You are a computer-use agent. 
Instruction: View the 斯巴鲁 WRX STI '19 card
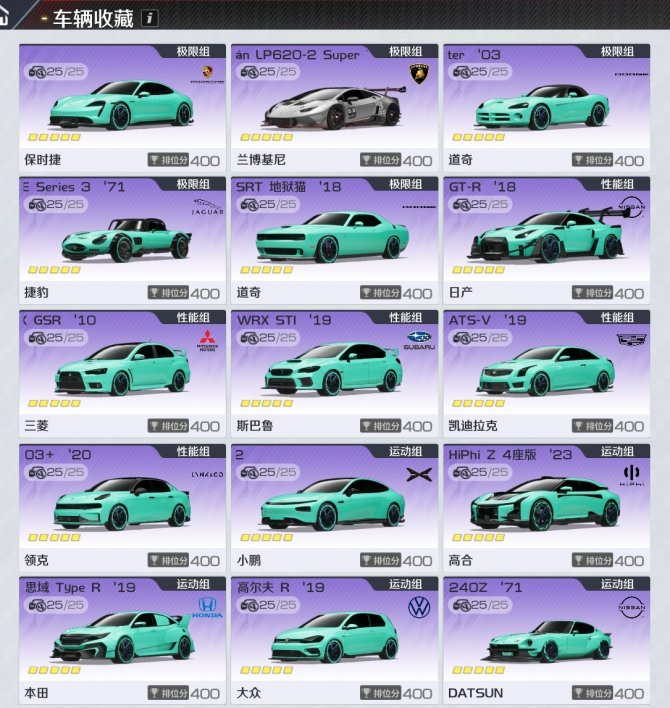(x=333, y=372)
